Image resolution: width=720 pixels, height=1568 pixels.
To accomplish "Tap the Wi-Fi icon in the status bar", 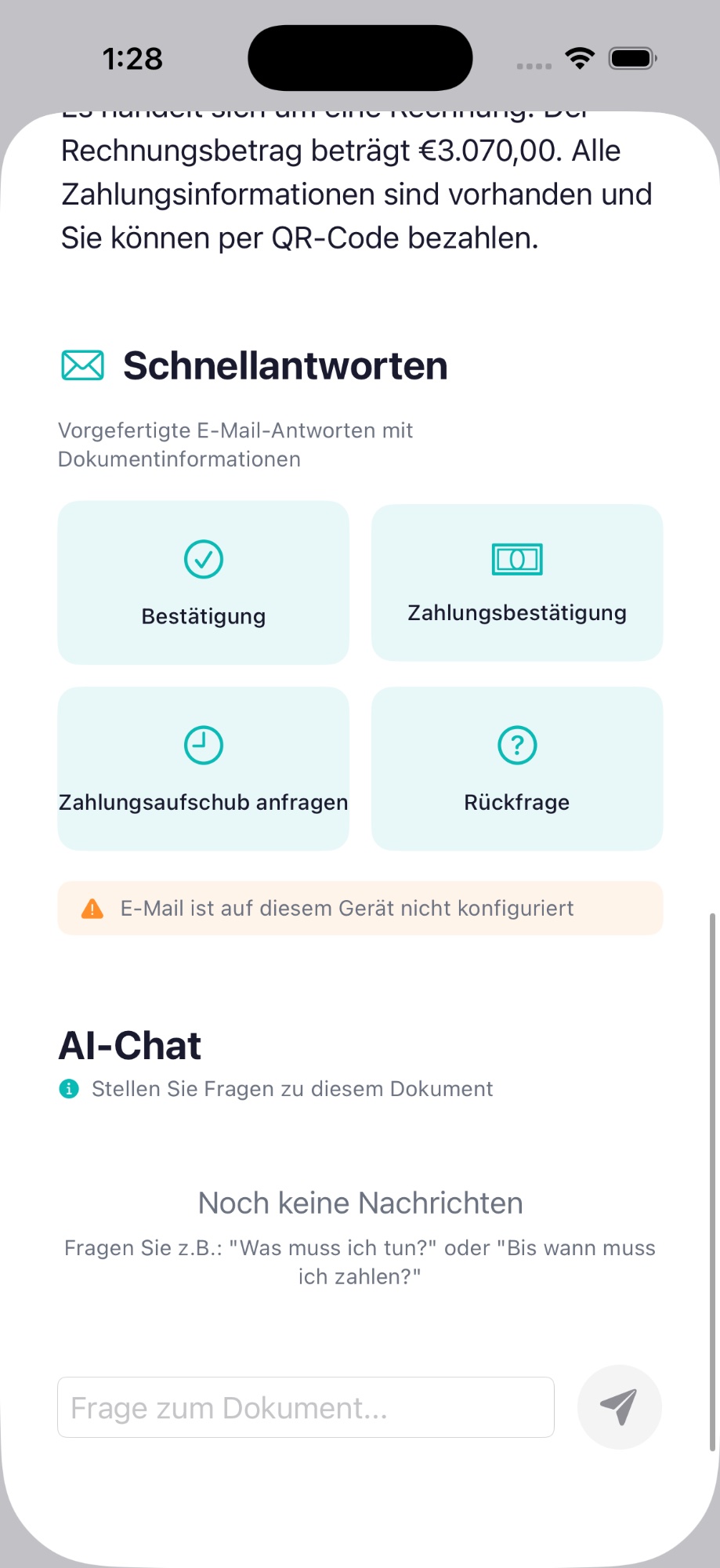I will pyautogui.click(x=579, y=57).
